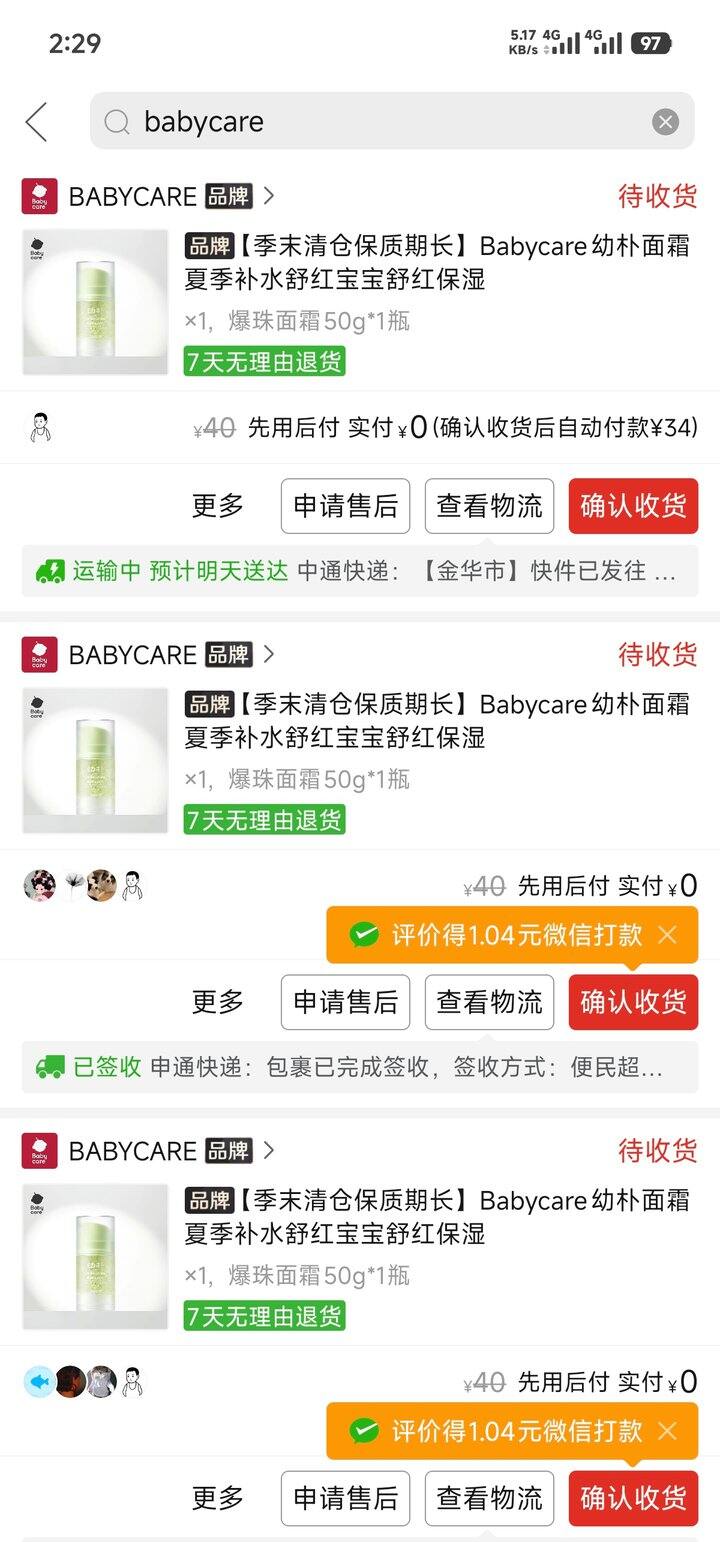
Task: Open the 运输中 预计明天送达 tracking row
Action: (x=360, y=571)
